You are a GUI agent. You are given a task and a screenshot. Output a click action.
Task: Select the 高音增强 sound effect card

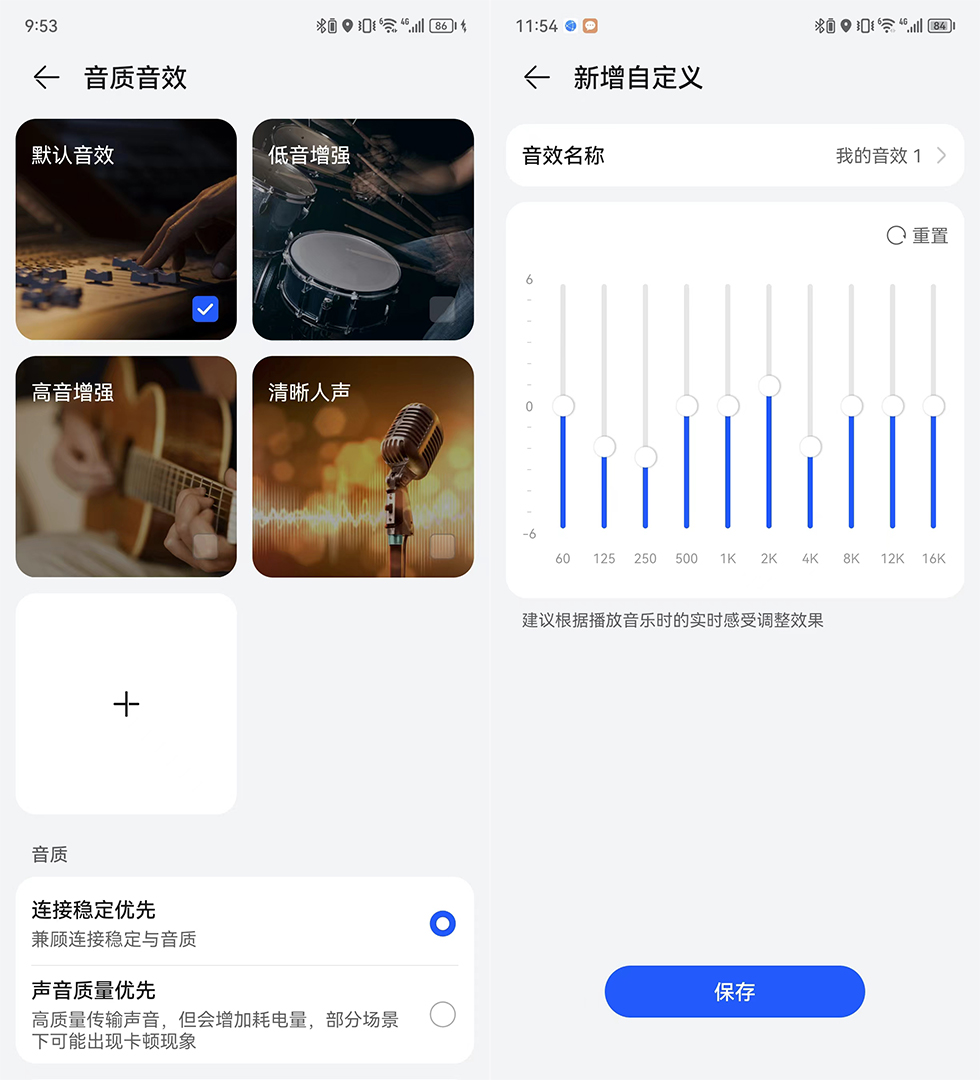coord(125,466)
